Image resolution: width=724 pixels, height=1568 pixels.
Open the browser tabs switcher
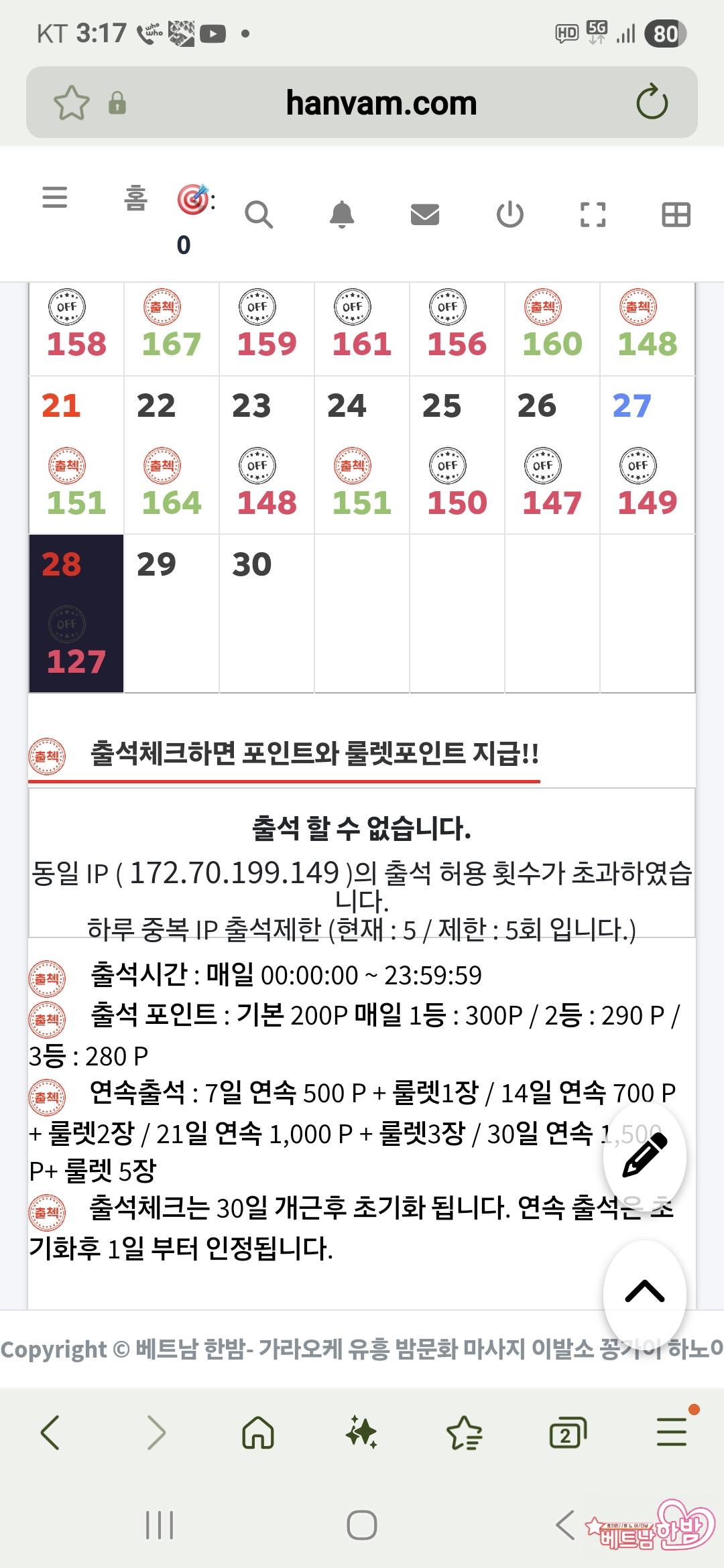tap(568, 1433)
